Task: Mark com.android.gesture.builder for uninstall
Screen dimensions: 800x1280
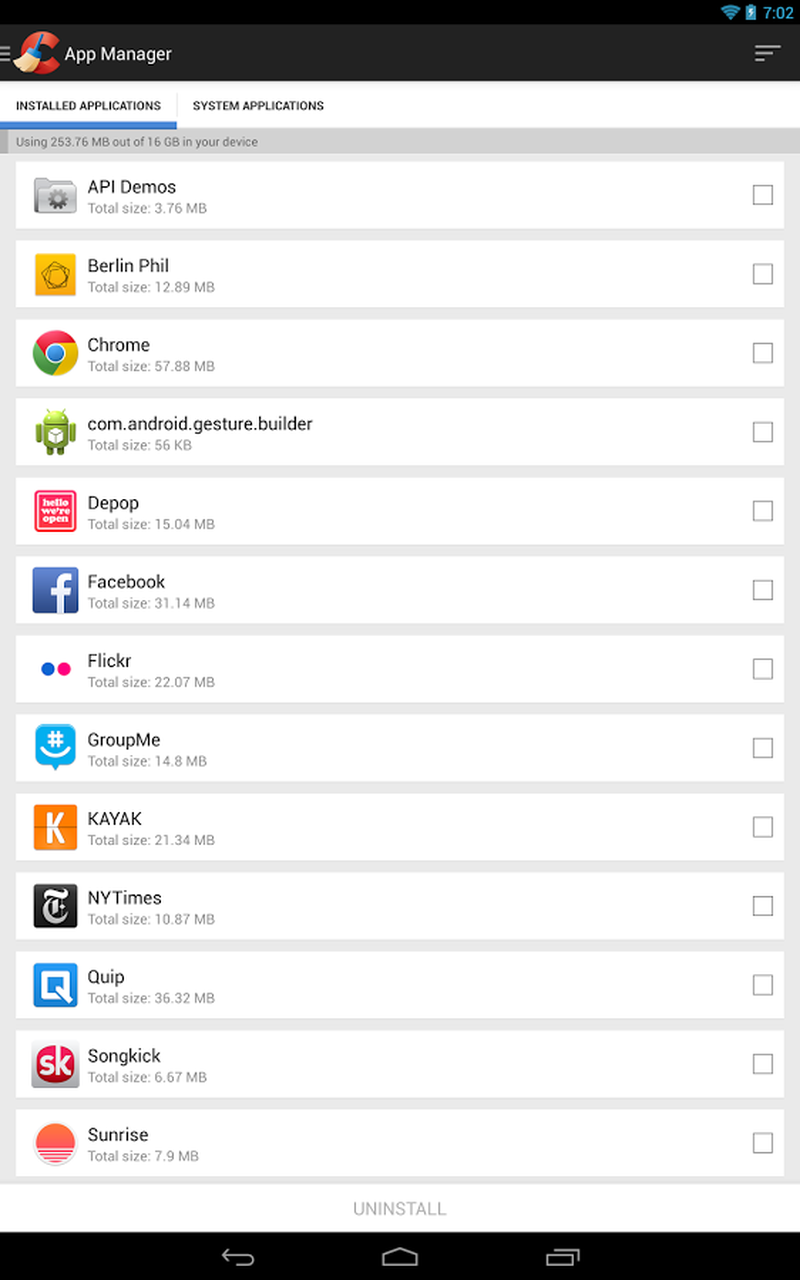Action: (x=762, y=432)
